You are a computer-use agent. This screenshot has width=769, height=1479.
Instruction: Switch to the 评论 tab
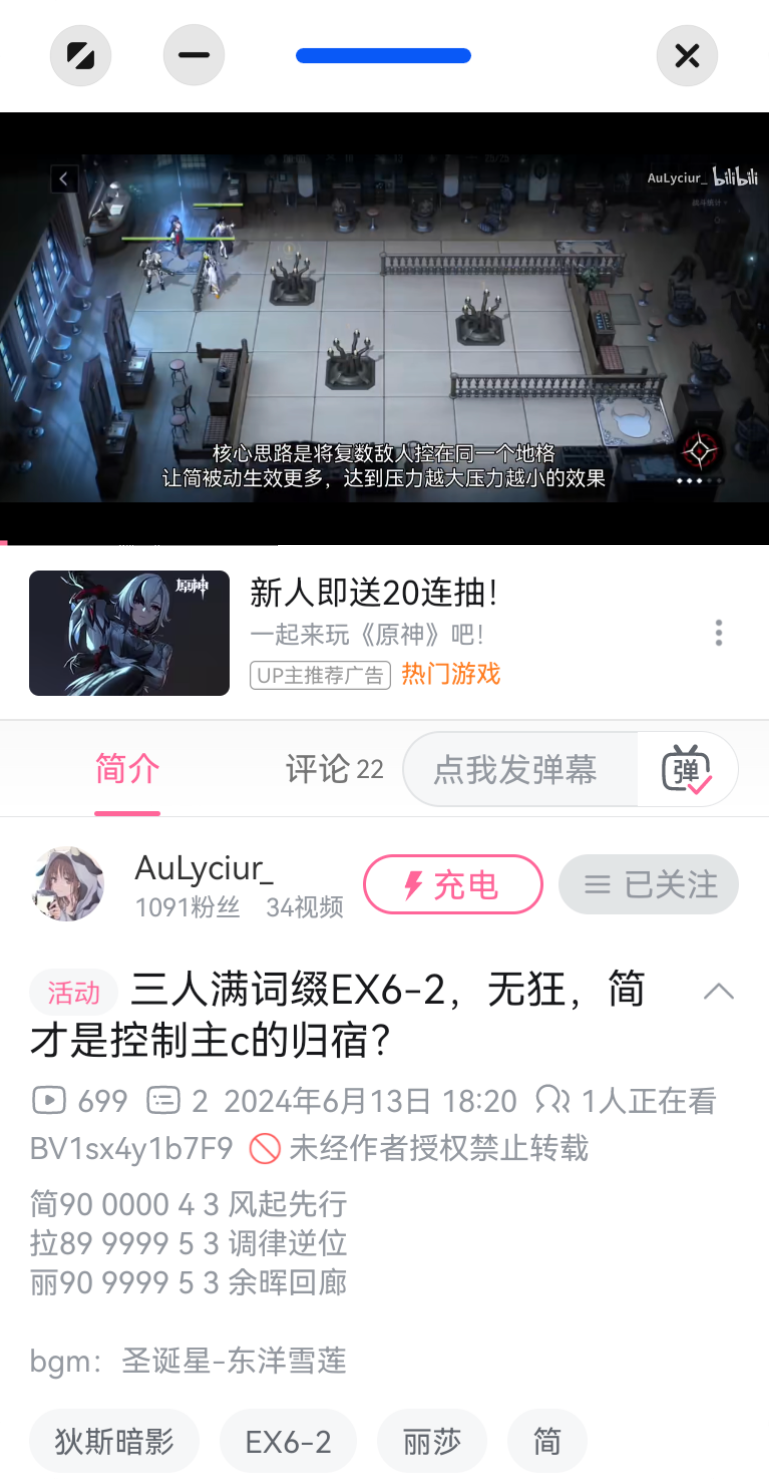coord(334,768)
